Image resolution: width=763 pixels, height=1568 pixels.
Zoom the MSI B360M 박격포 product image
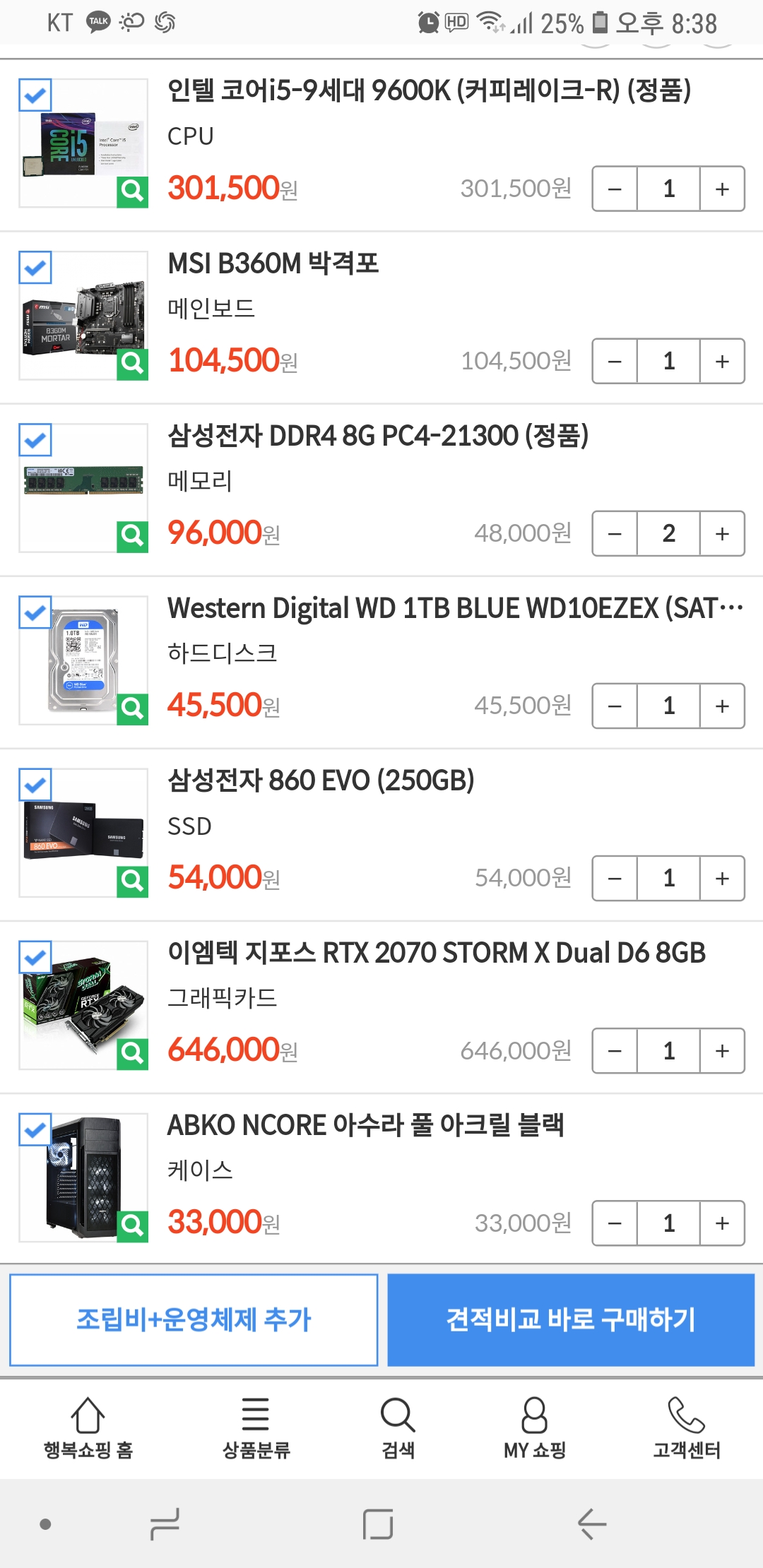[132, 363]
